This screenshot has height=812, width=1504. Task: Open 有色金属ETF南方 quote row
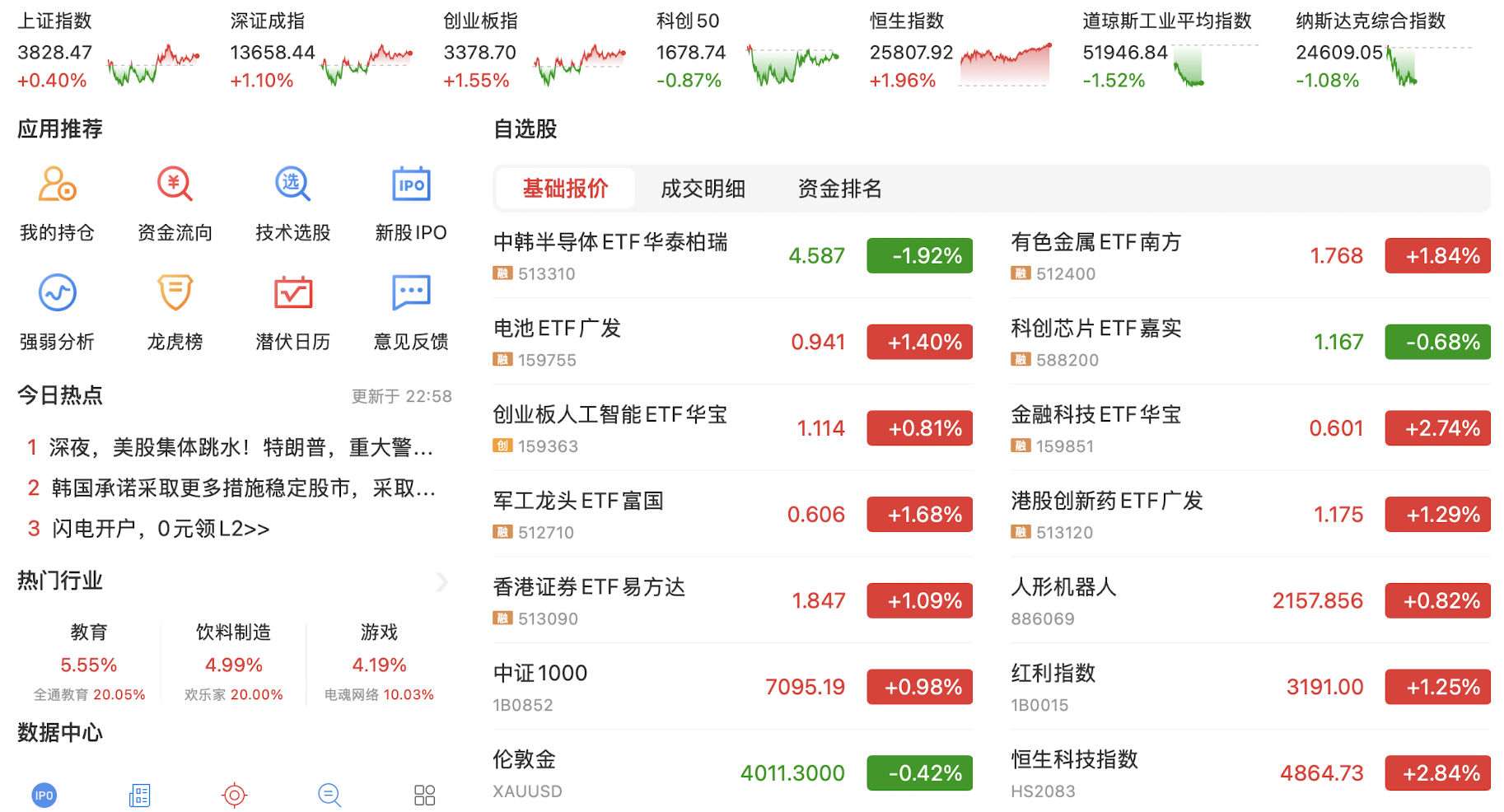[x=1250, y=255]
